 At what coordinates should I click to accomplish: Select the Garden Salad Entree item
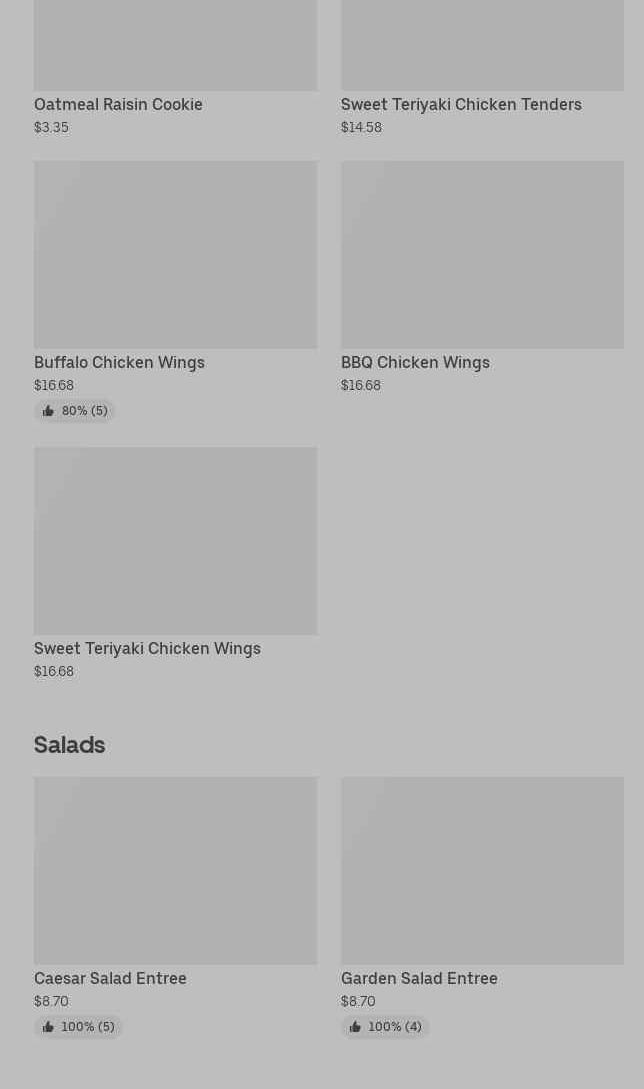pos(482,907)
